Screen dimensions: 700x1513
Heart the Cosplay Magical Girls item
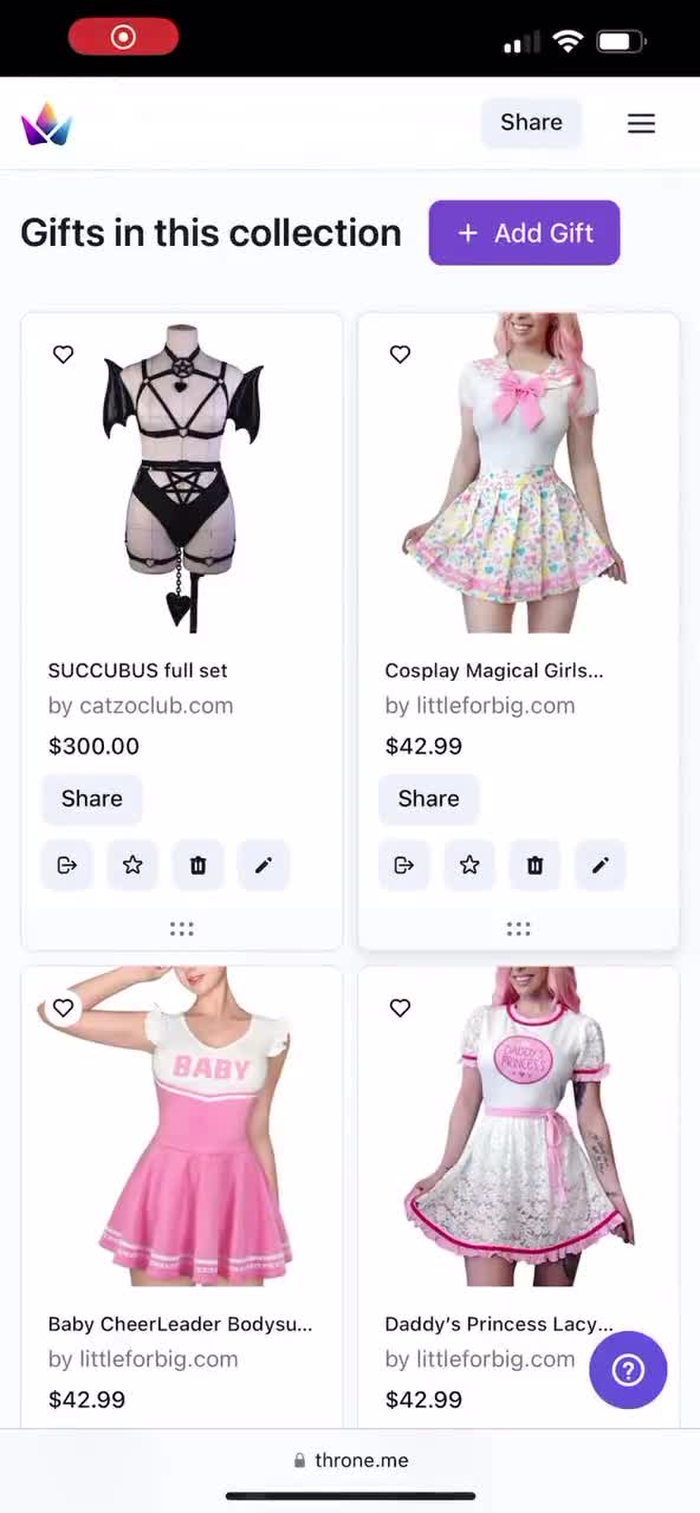coord(400,354)
